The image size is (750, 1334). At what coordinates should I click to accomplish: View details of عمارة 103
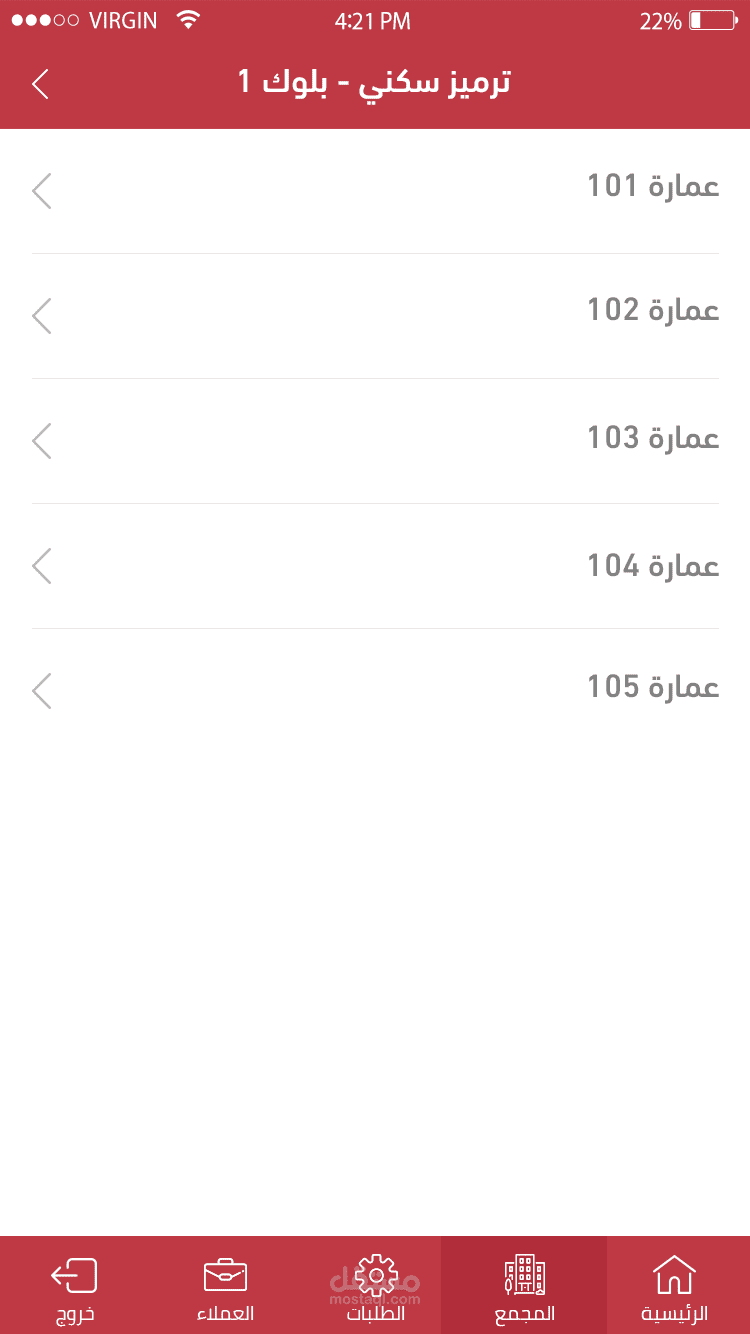[375, 440]
